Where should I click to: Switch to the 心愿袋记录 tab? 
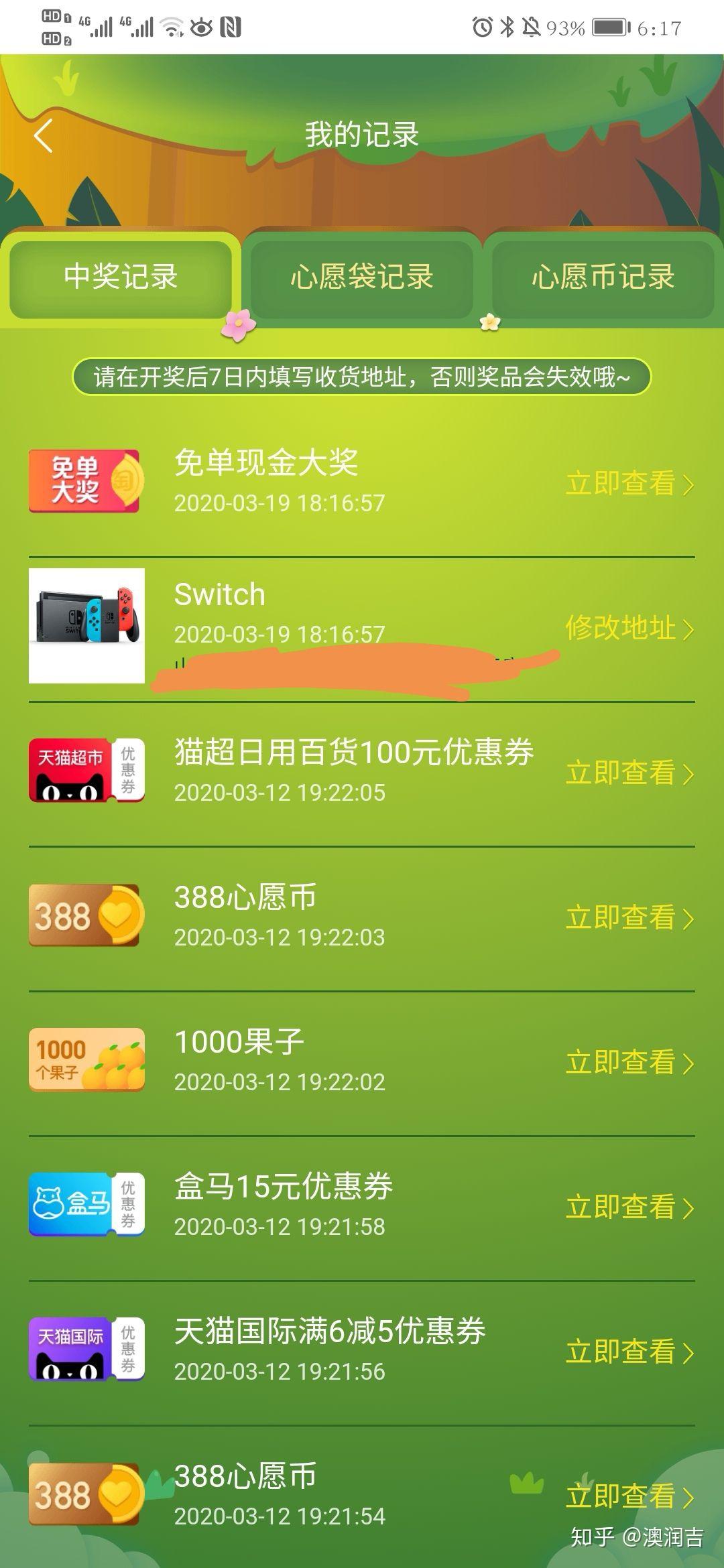(362, 276)
